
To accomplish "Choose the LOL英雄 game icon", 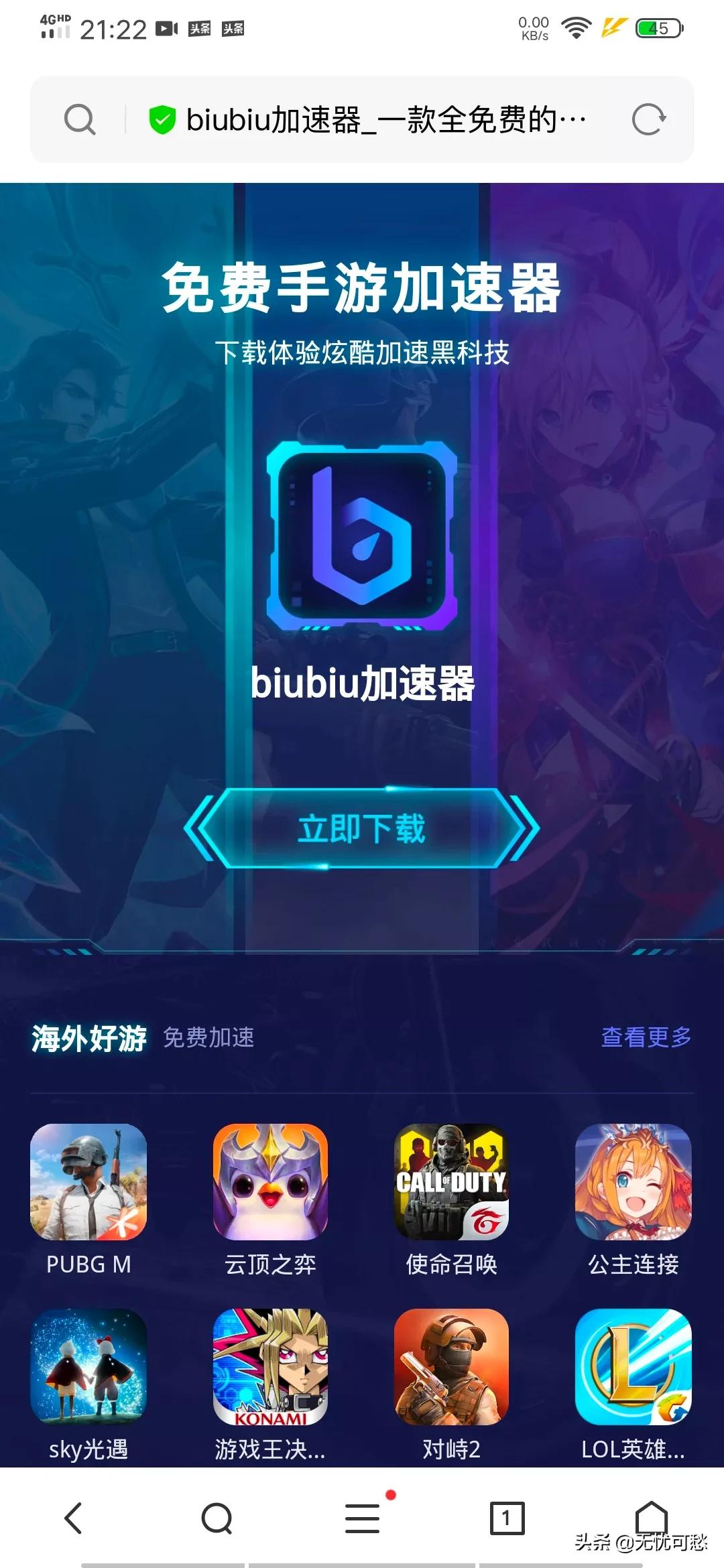I will 633,1367.
